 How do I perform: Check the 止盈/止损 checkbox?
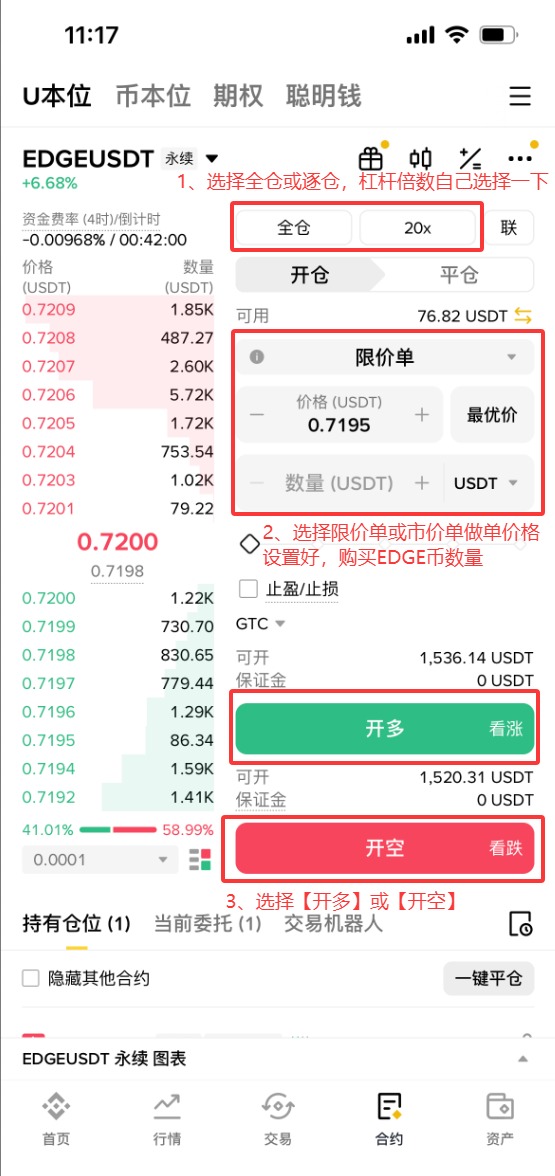248,589
